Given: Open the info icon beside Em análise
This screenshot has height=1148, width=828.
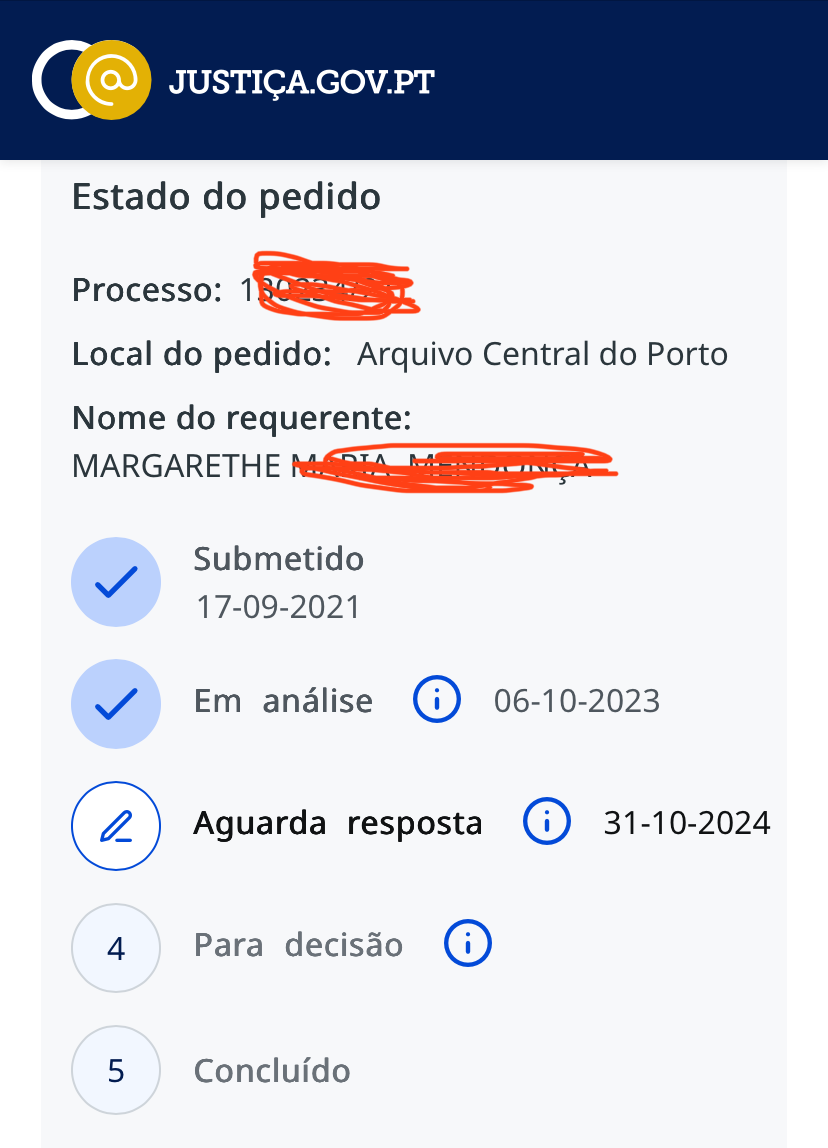Looking at the screenshot, I should [x=437, y=701].
